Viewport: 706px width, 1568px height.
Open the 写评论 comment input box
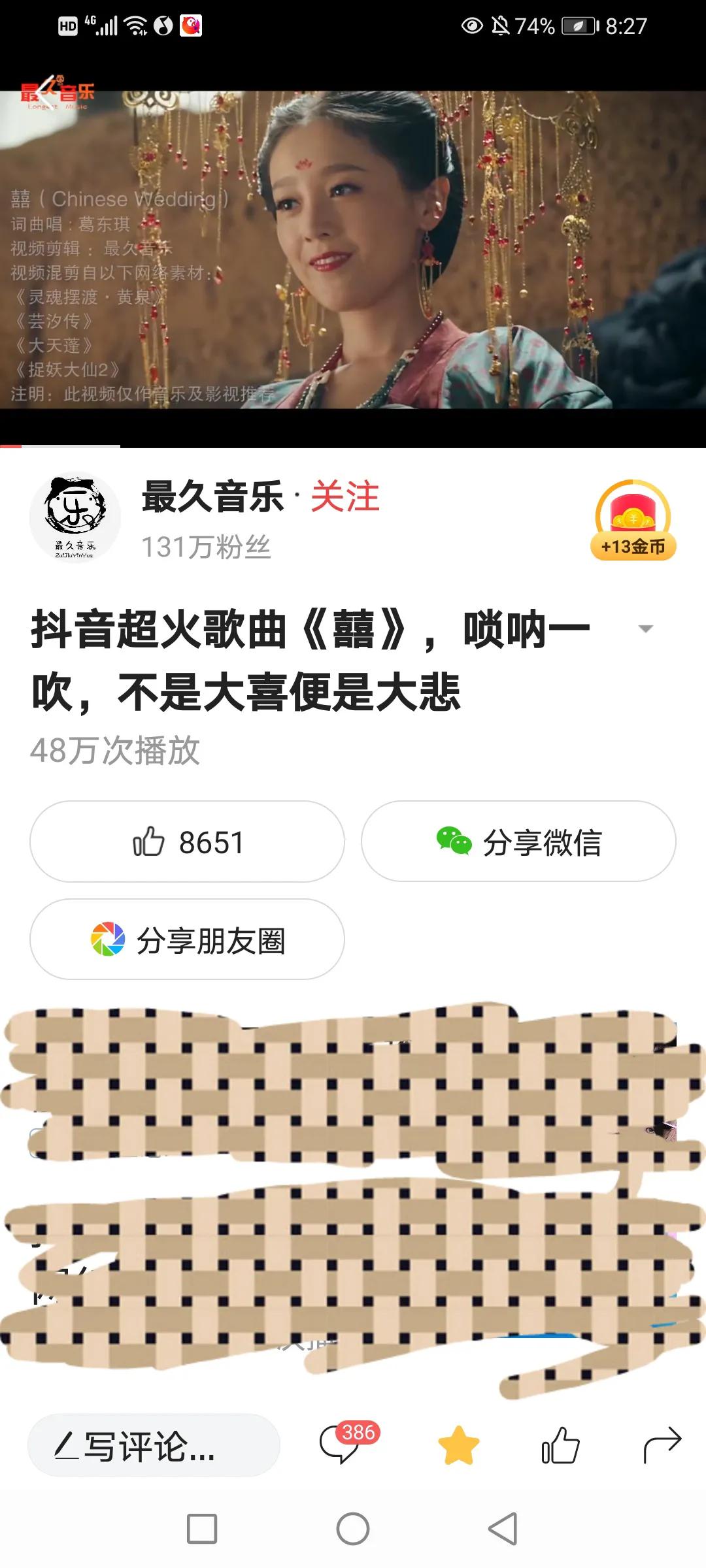coord(154,1445)
